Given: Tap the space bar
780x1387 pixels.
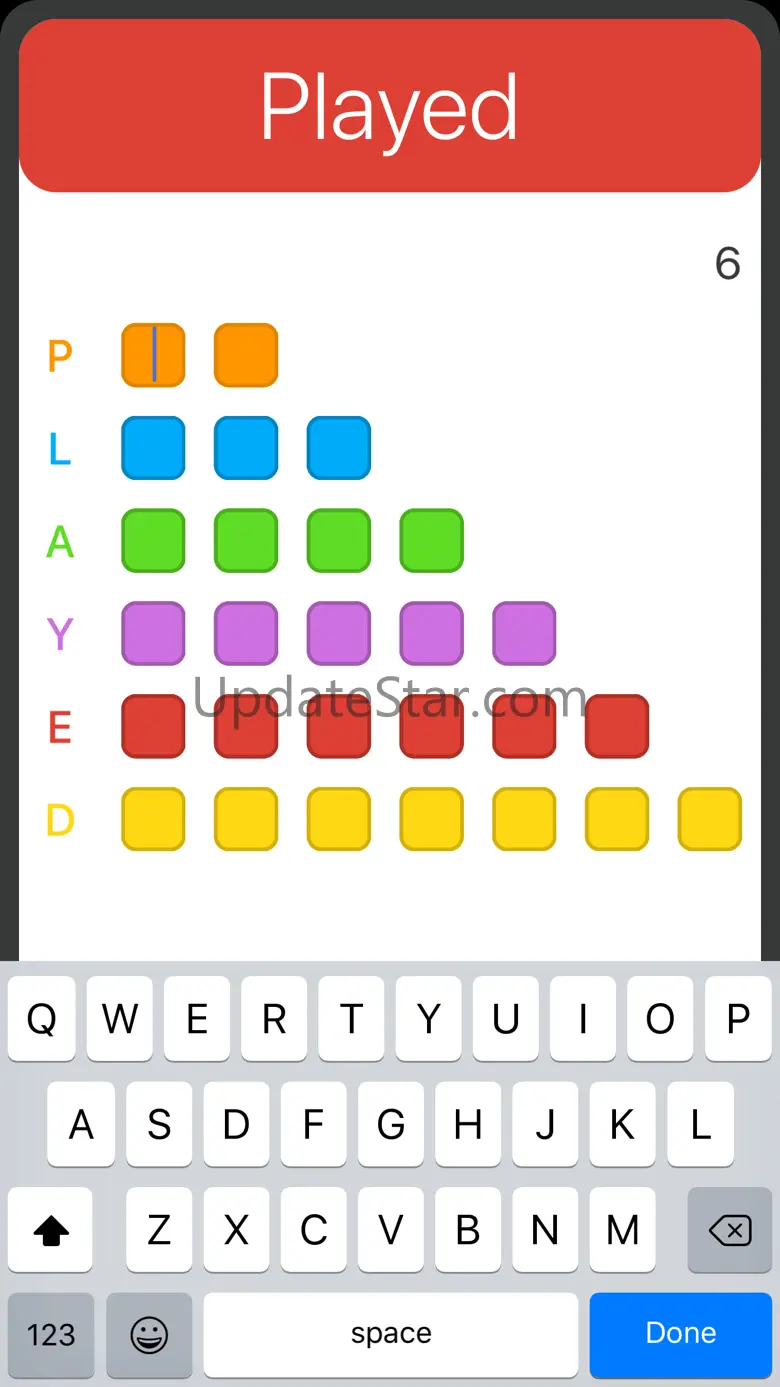Looking at the screenshot, I should pyautogui.click(x=391, y=1334).
